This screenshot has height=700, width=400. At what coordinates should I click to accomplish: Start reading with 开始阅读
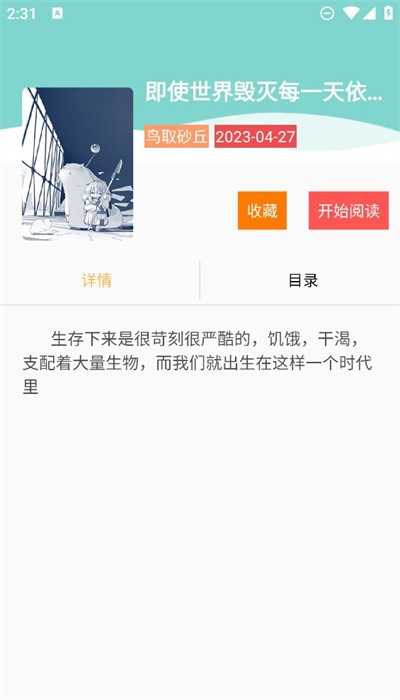(x=349, y=211)
